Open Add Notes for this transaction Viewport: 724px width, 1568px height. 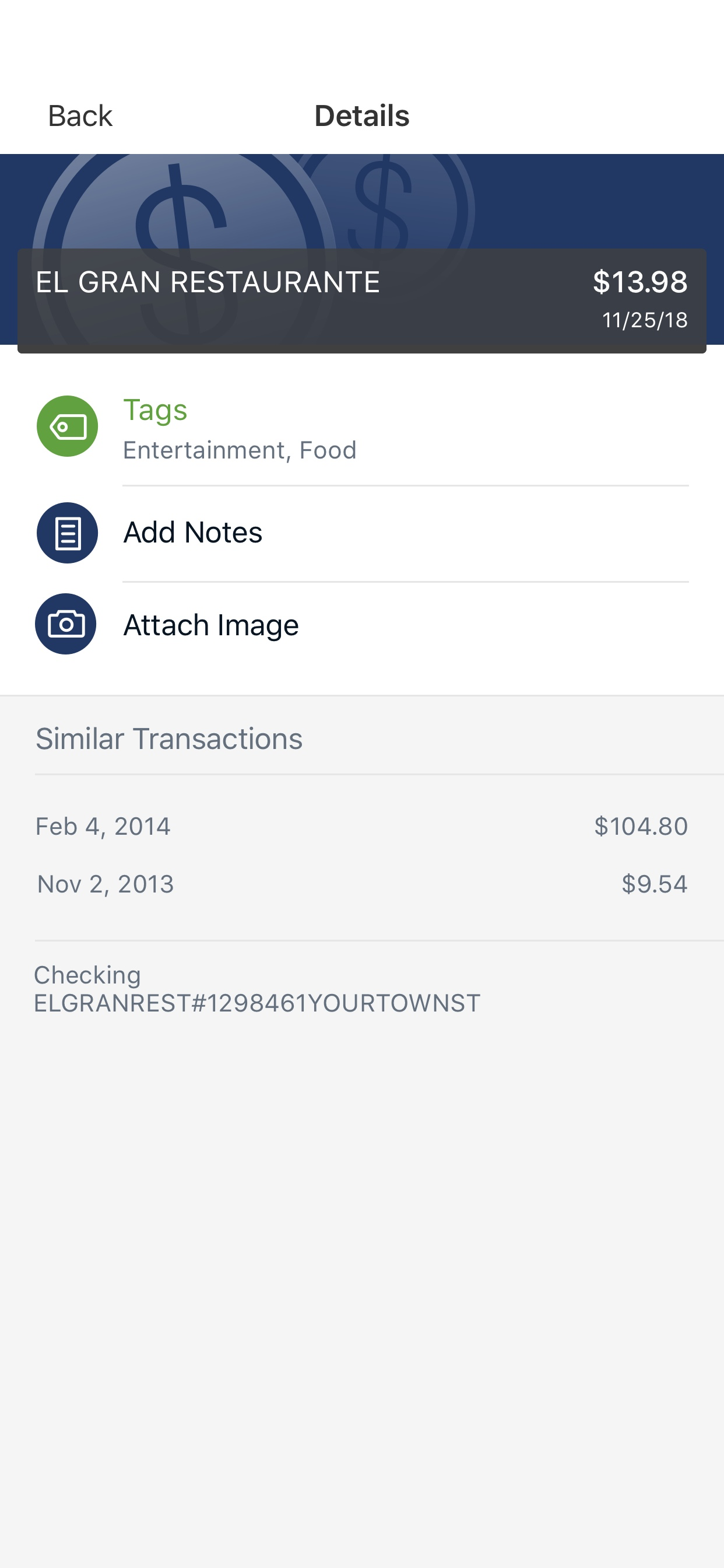coord(192,531)
